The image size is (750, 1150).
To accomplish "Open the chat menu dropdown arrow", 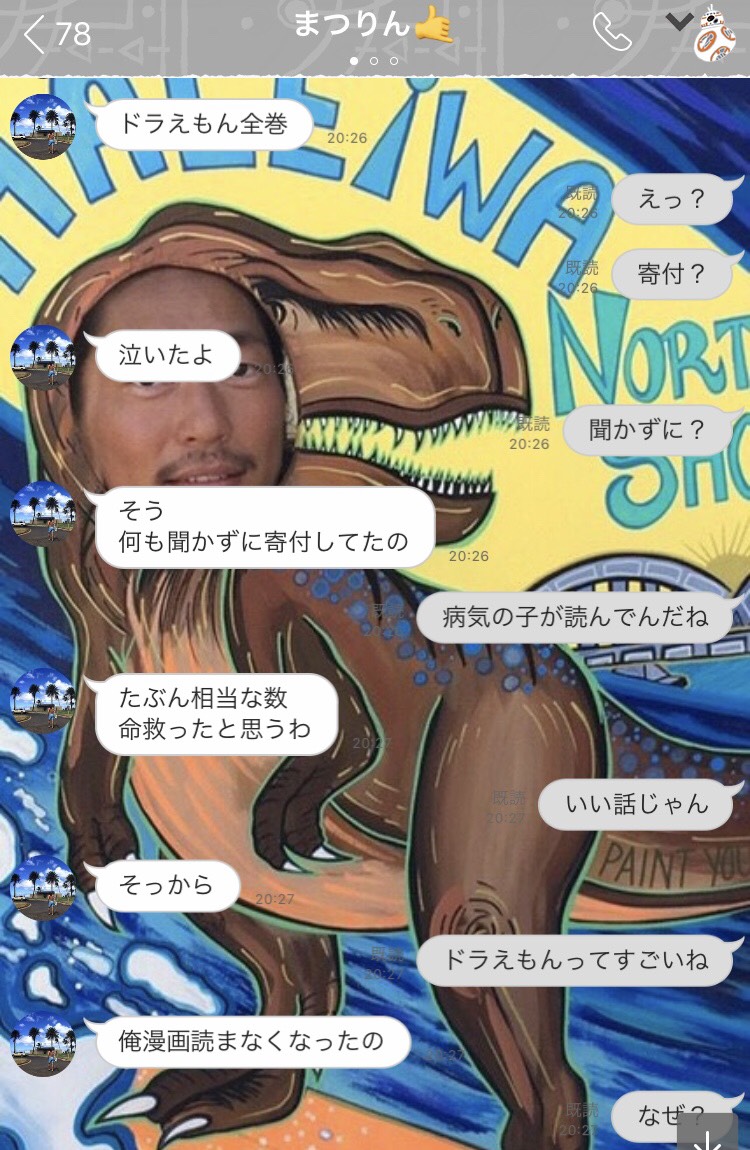I will pyautogui.click(x=679, y=22).
